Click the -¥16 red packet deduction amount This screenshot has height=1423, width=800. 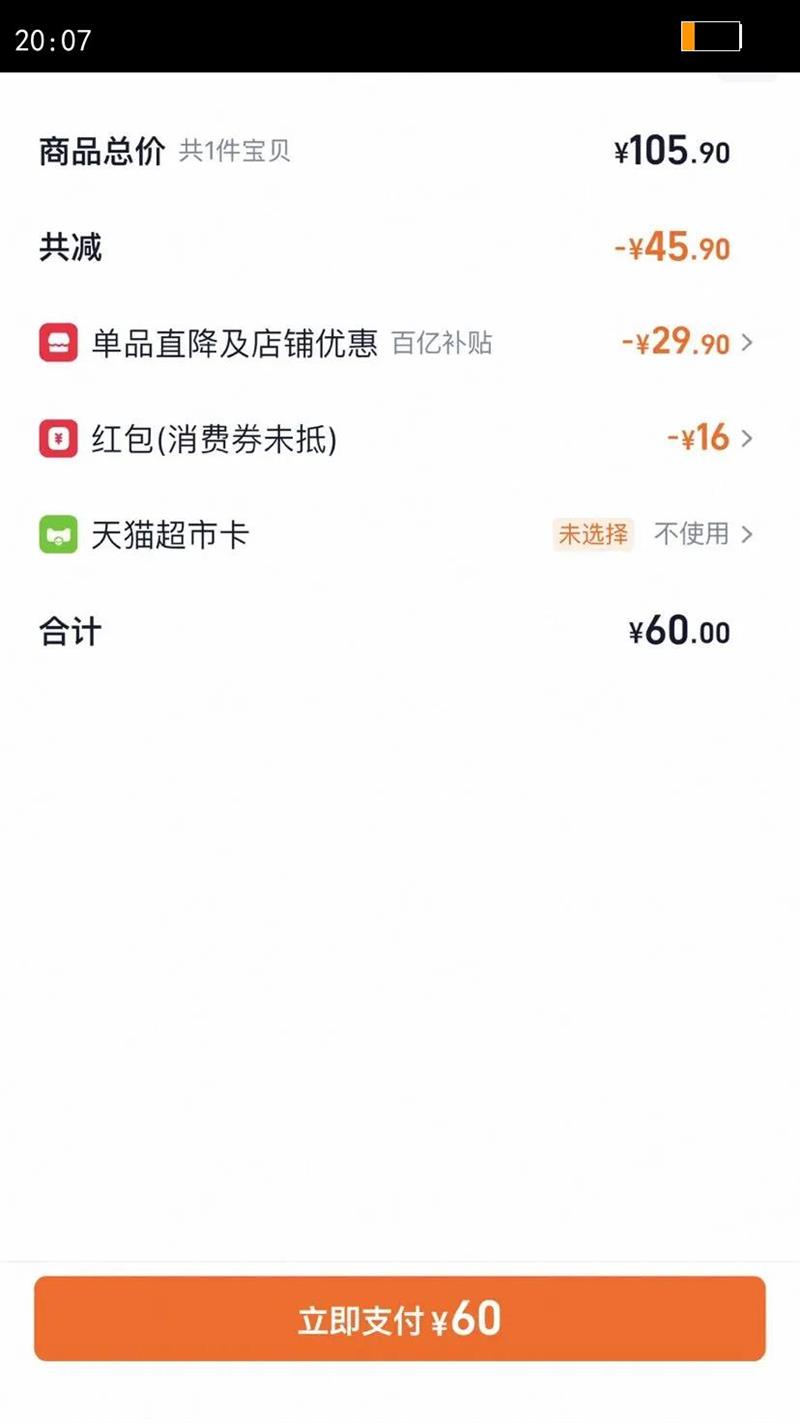[699, 438]
